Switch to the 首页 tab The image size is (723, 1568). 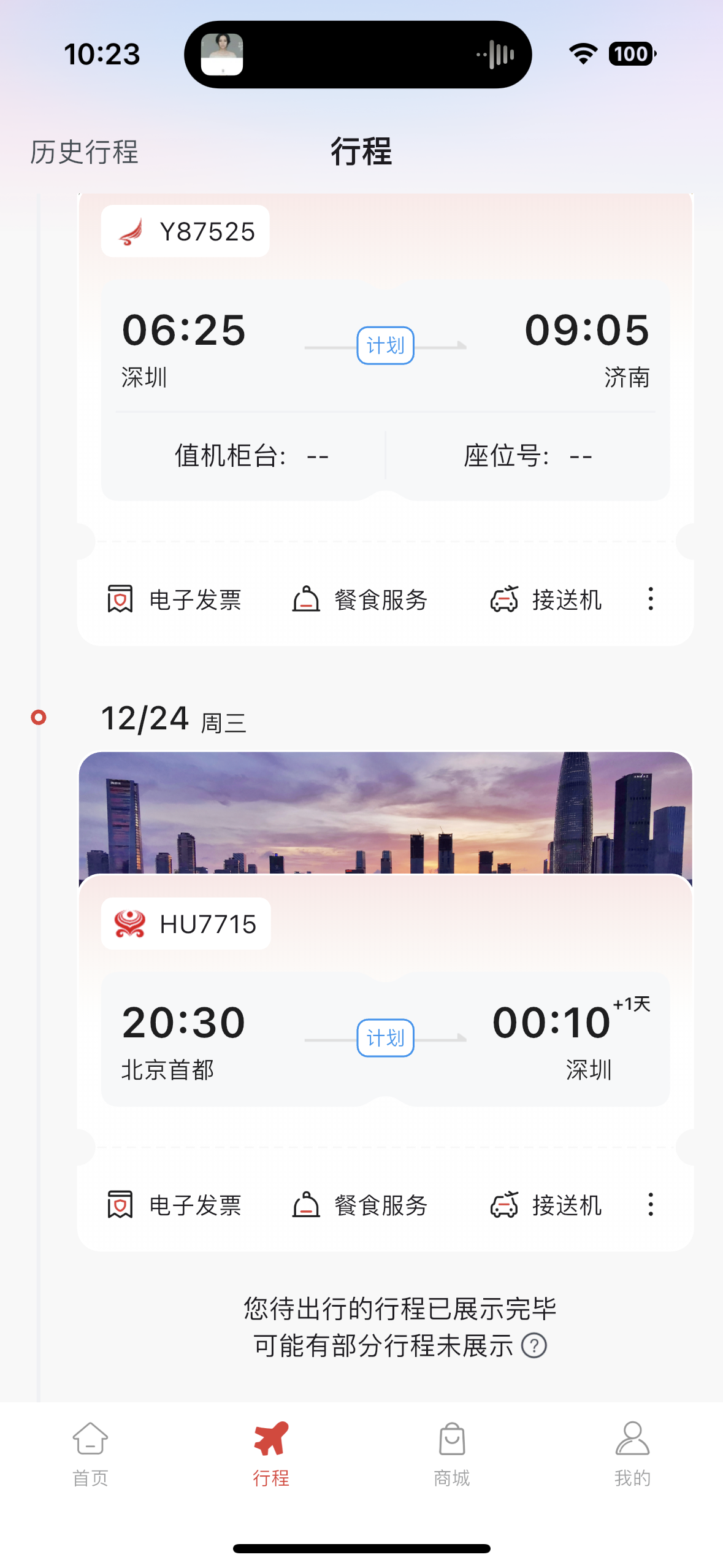point(90,1454)
